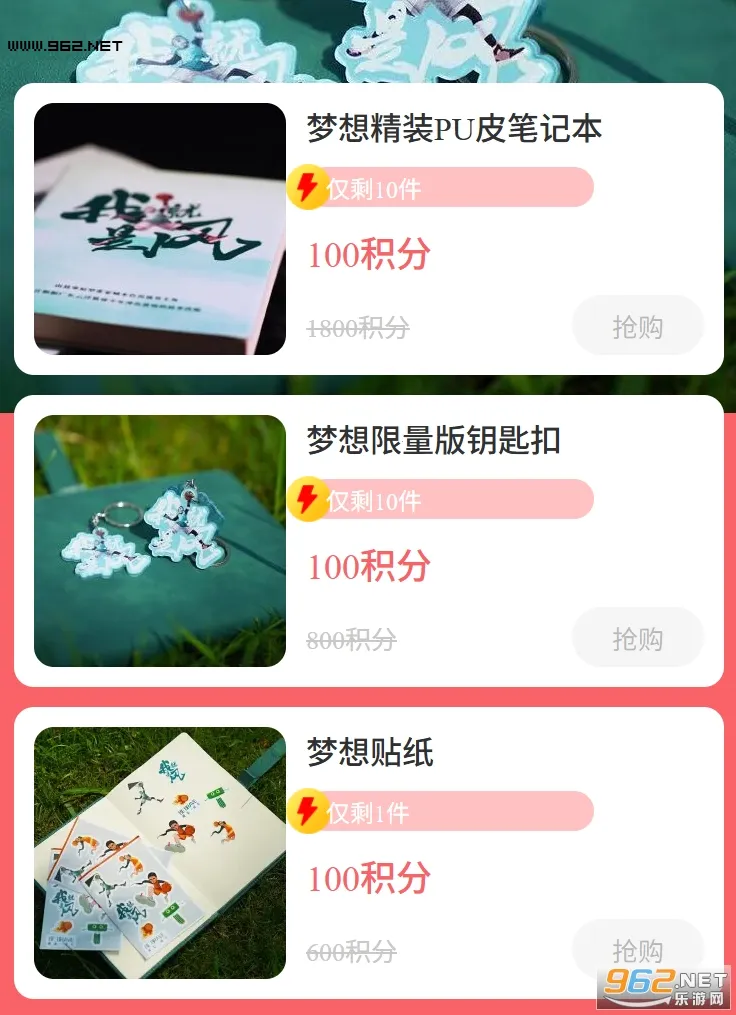736x1015 pixels.
Task: Click the sticker notebook photo thumbnail
Action: click(160, 853)
